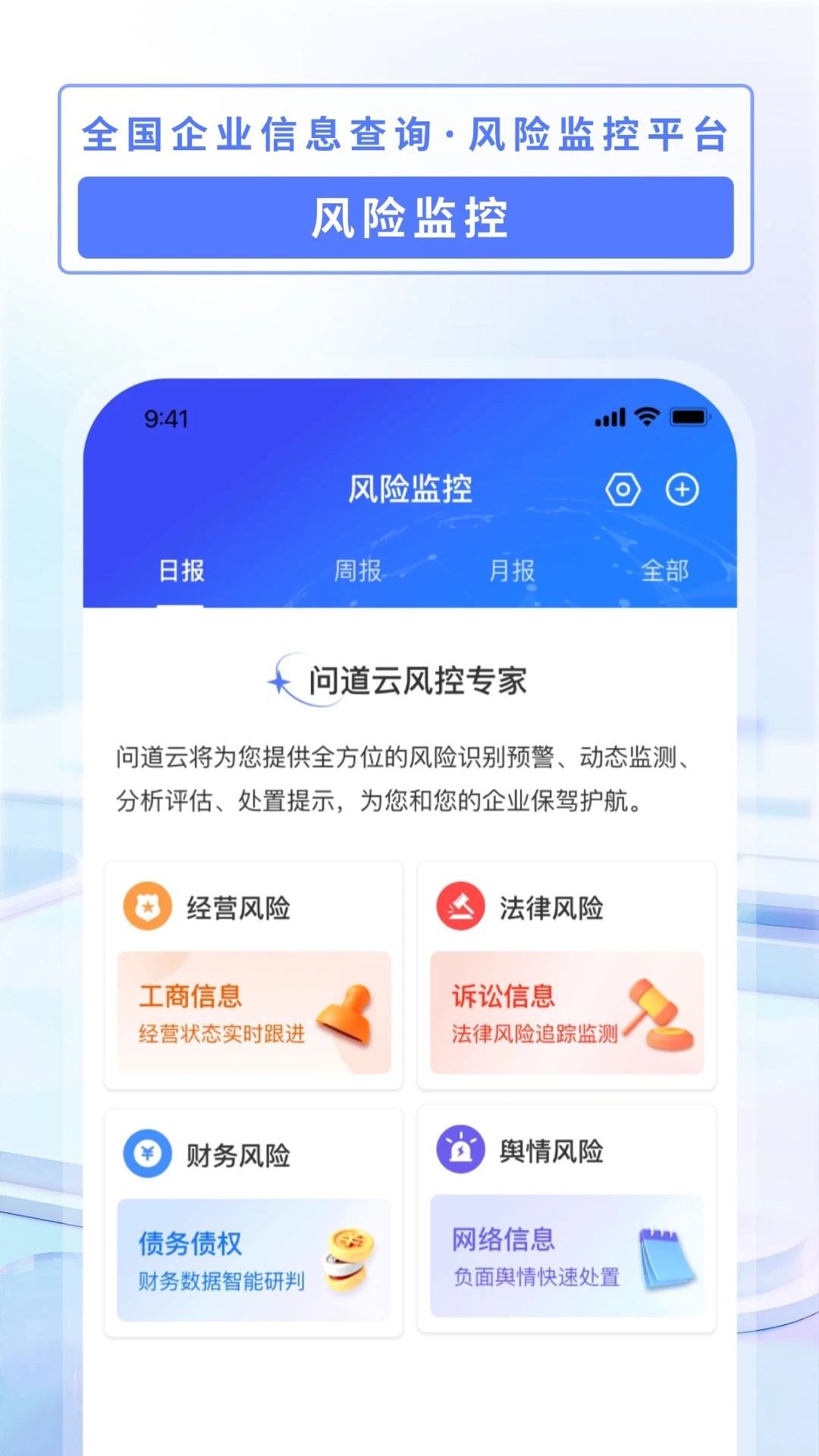Tap the 诉讼信息 card
Image resolution: width=819 pixels, height=1456 pixels.
566,1014
